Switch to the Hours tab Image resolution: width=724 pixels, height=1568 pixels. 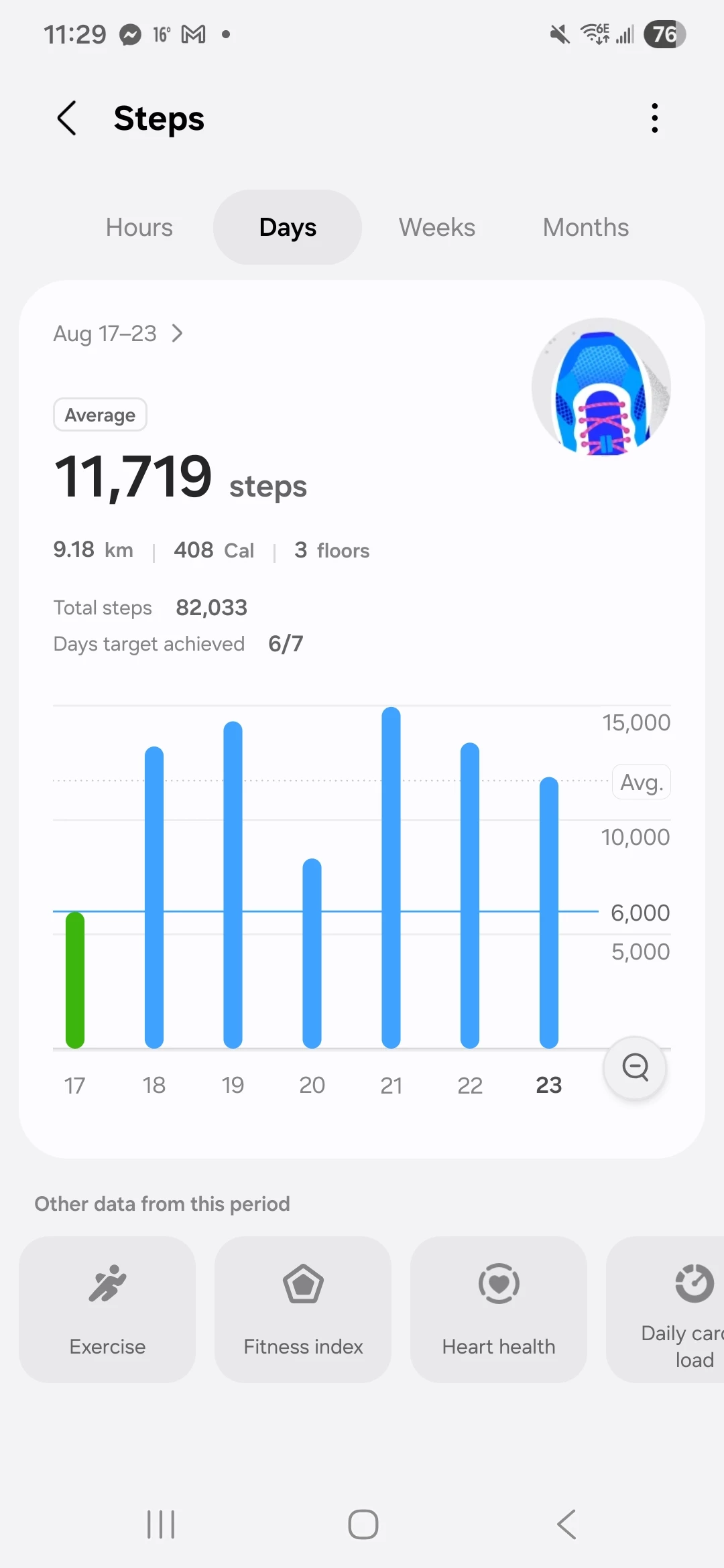point(139,227)
